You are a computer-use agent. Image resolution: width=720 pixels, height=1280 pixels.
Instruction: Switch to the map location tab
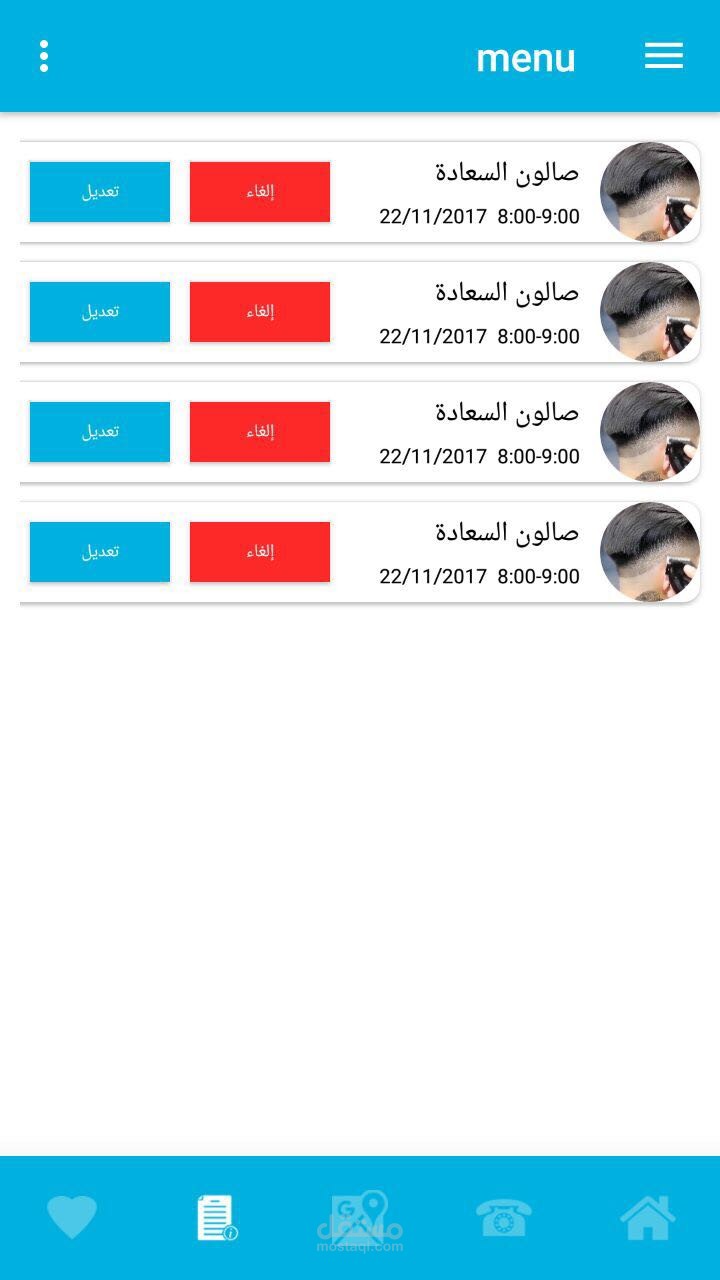coord(360,1217)
